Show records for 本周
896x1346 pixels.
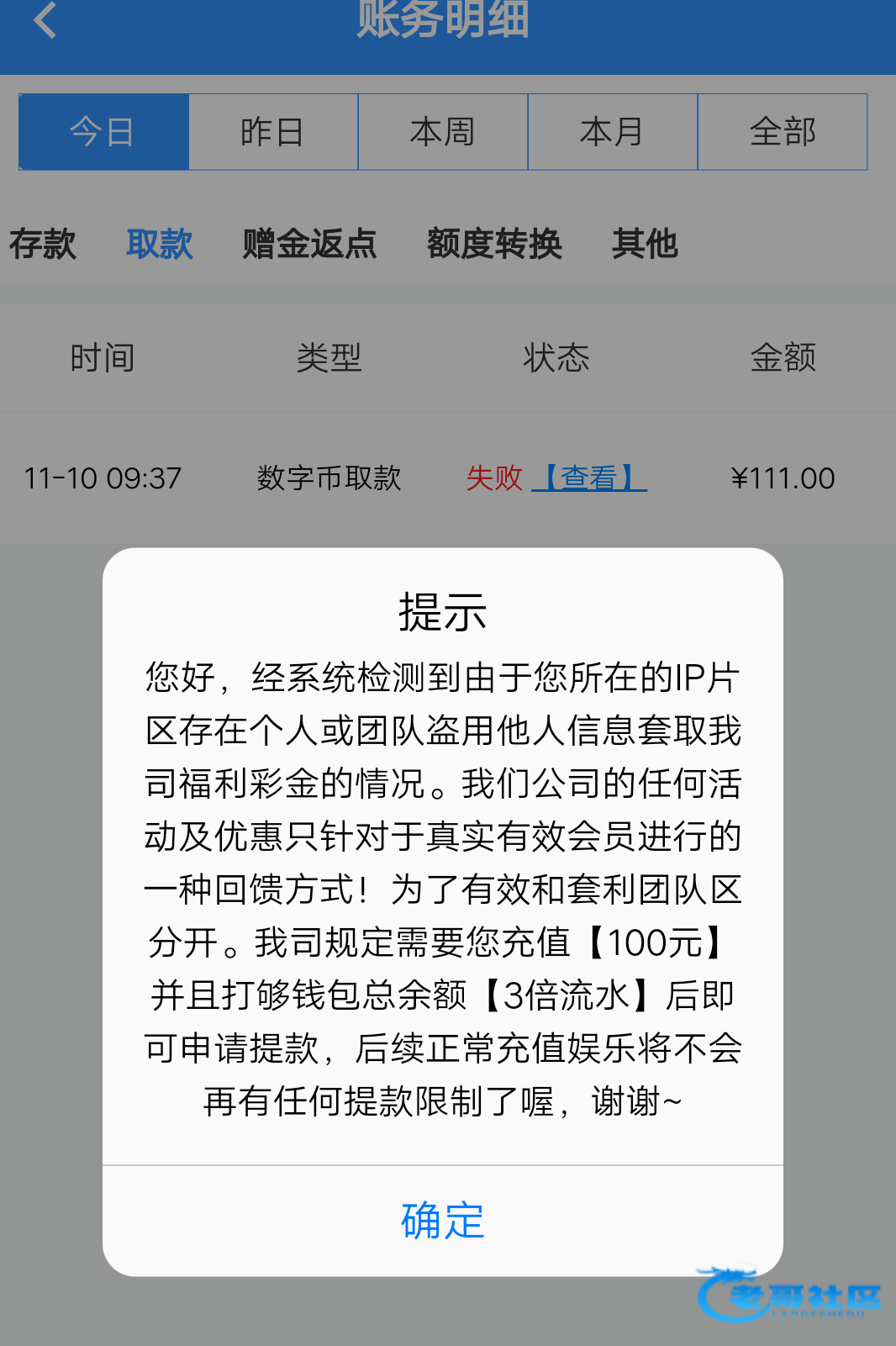pyautogui.click(x=443, y=132)
